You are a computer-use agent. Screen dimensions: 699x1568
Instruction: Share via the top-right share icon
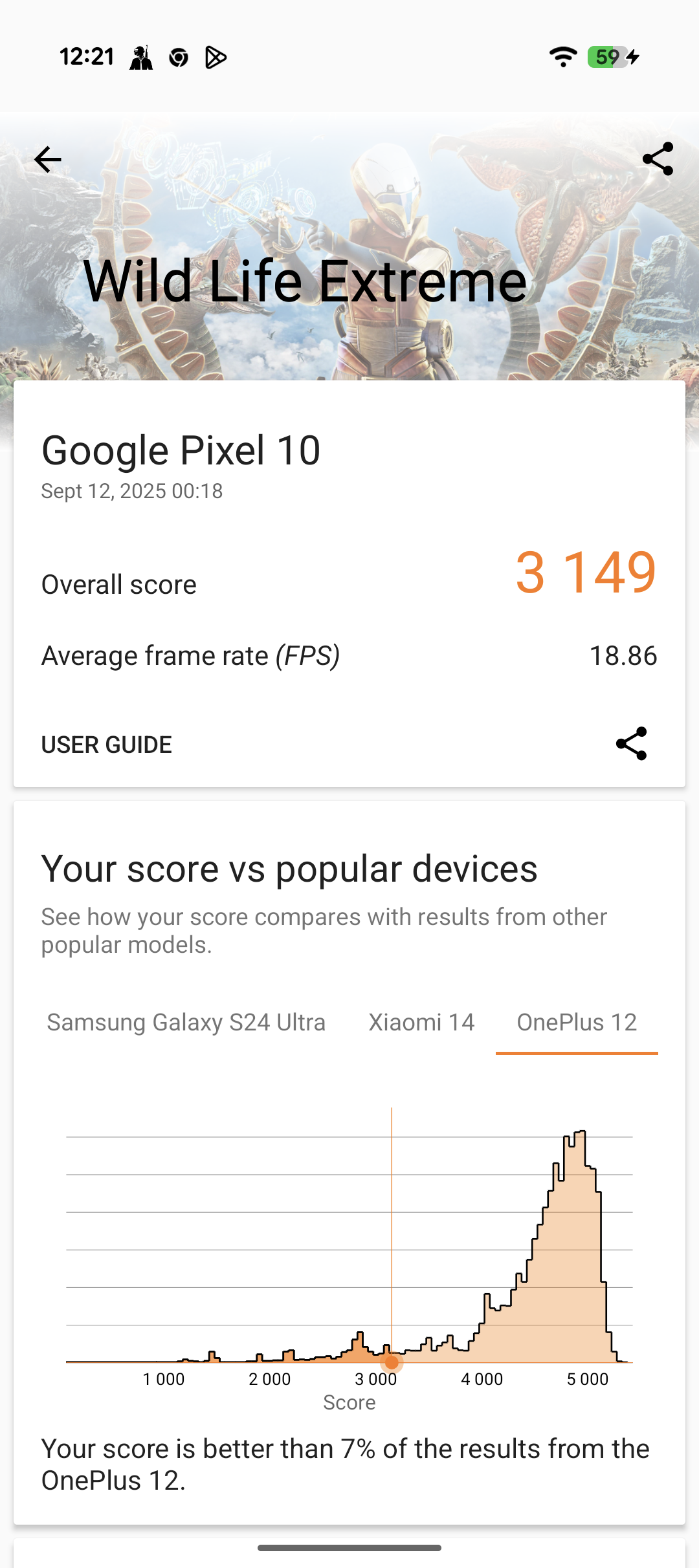(x=658, y=159)
